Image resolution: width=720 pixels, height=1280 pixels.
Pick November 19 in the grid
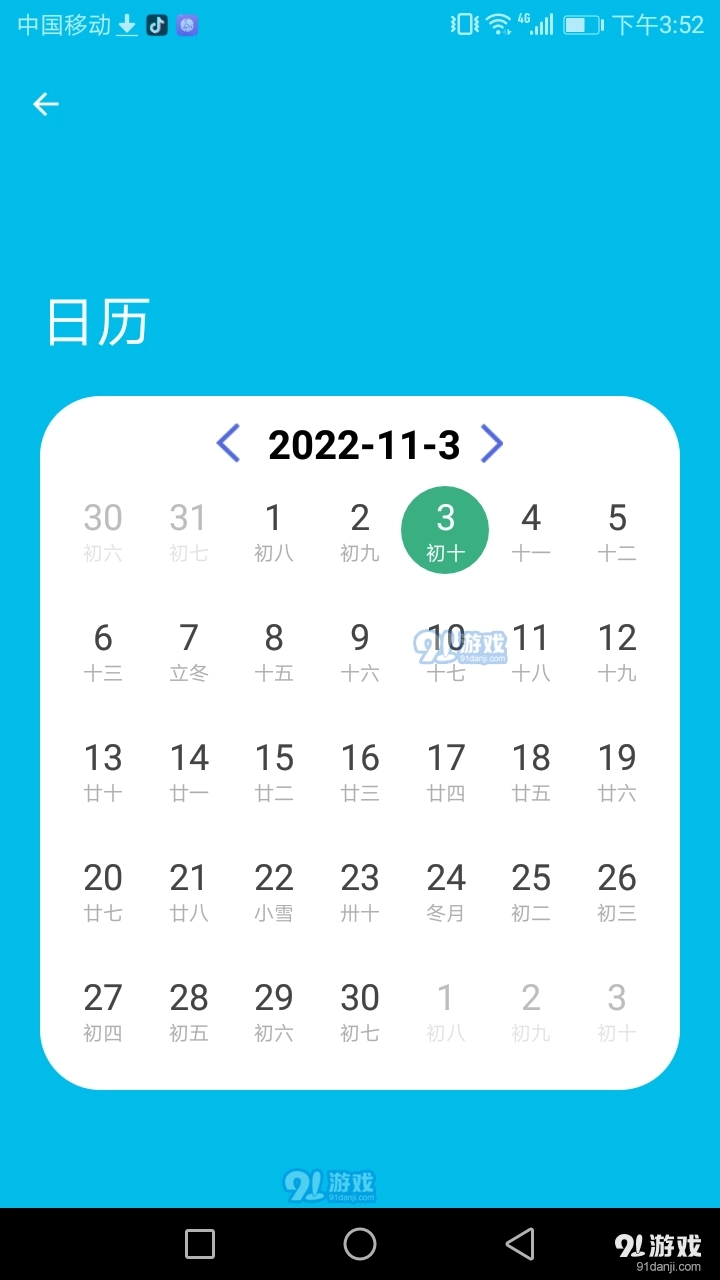tap(617, 771)
